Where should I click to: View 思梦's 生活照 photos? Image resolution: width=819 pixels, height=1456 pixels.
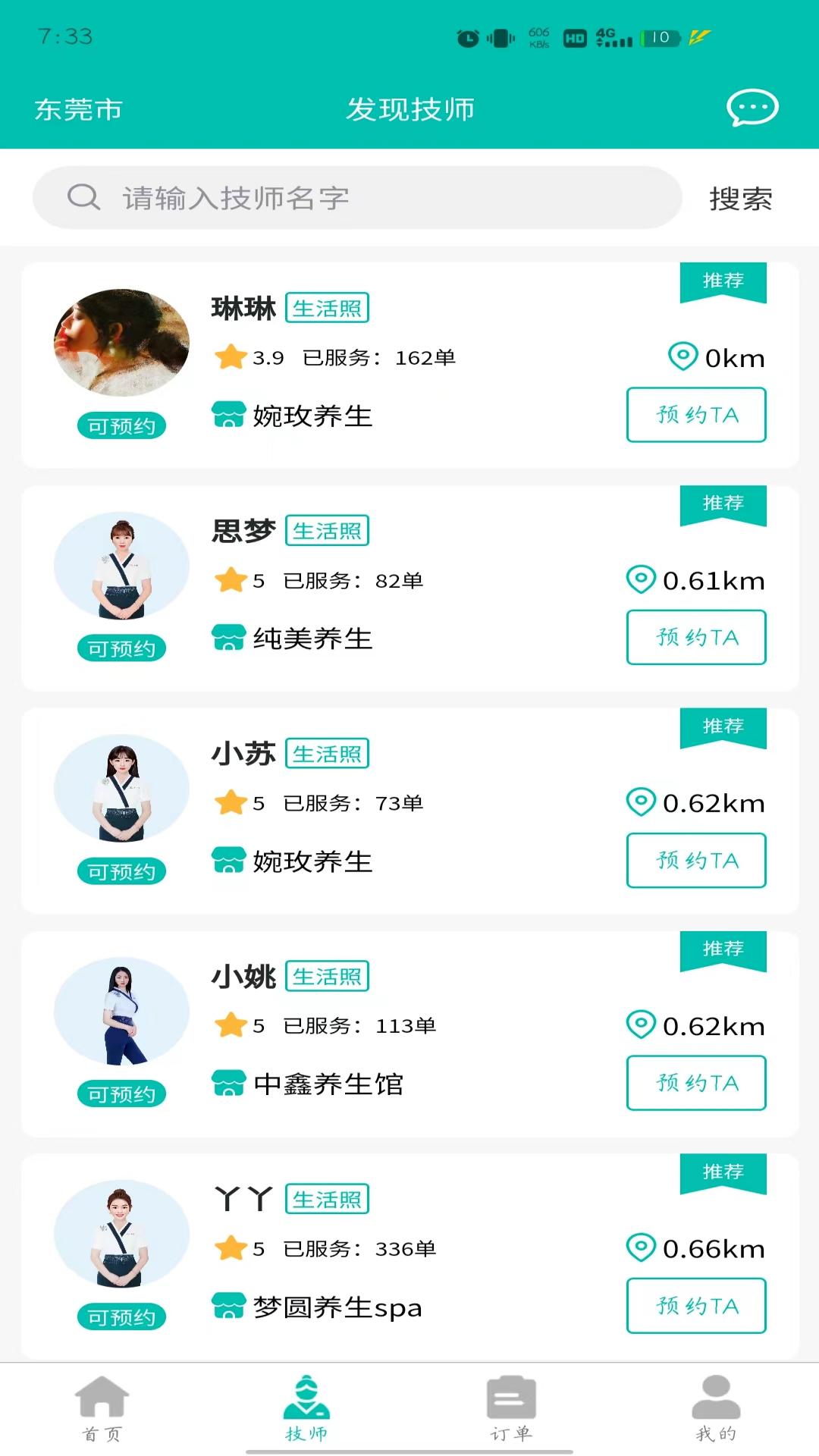327,530
